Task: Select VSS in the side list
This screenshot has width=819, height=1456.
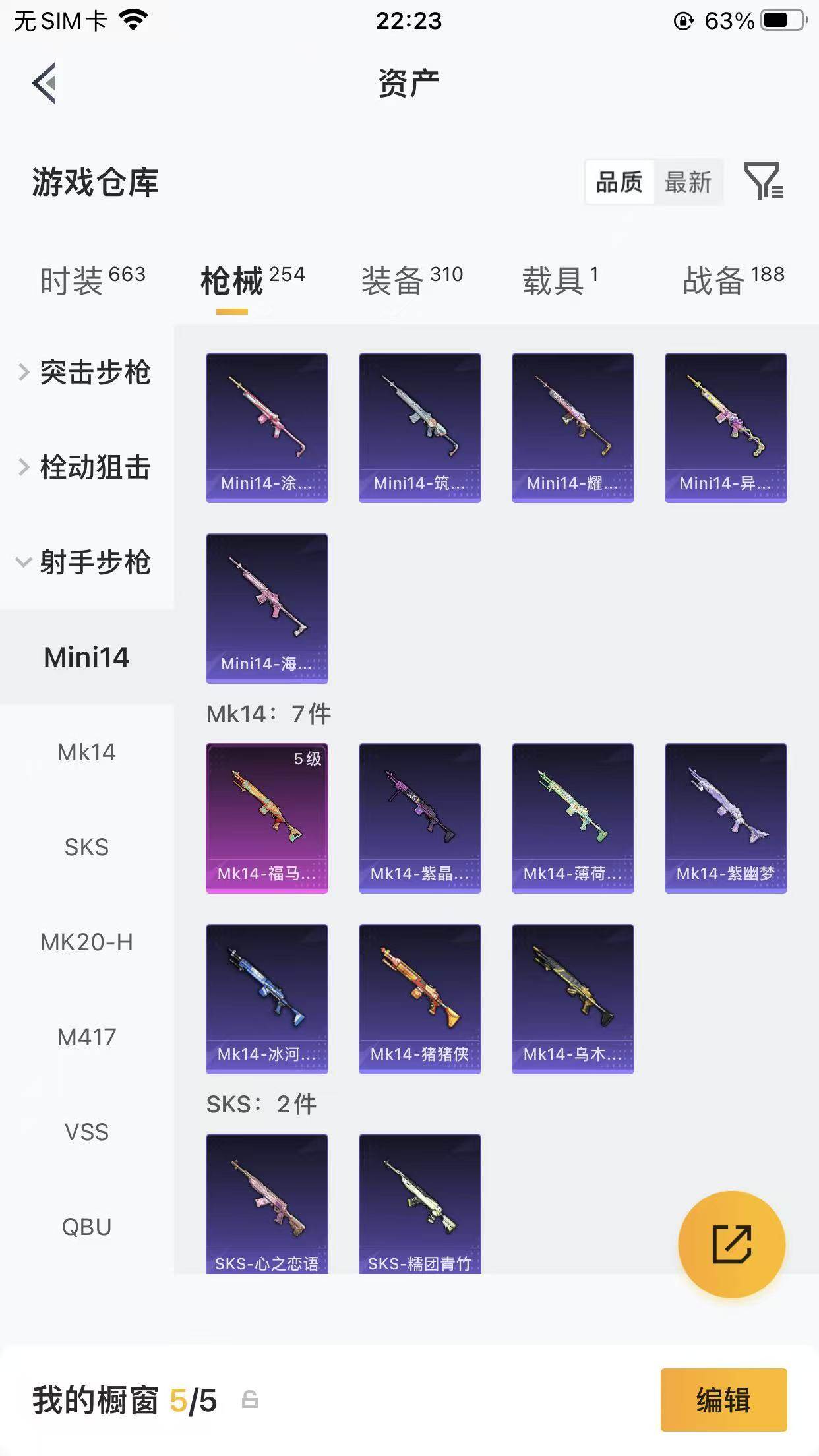Action: pos(86,1132)
